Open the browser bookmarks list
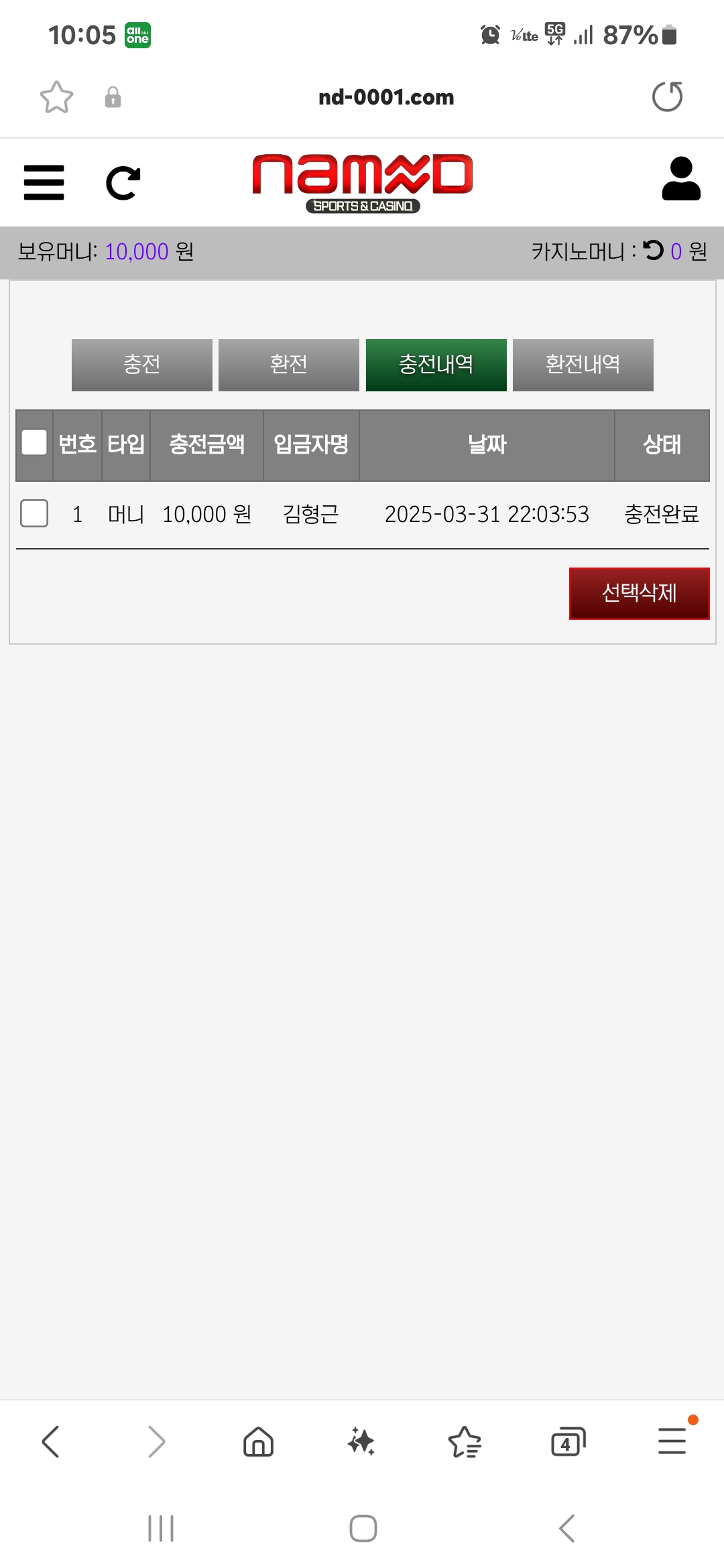The image size is (724, 1568). 465,1441
